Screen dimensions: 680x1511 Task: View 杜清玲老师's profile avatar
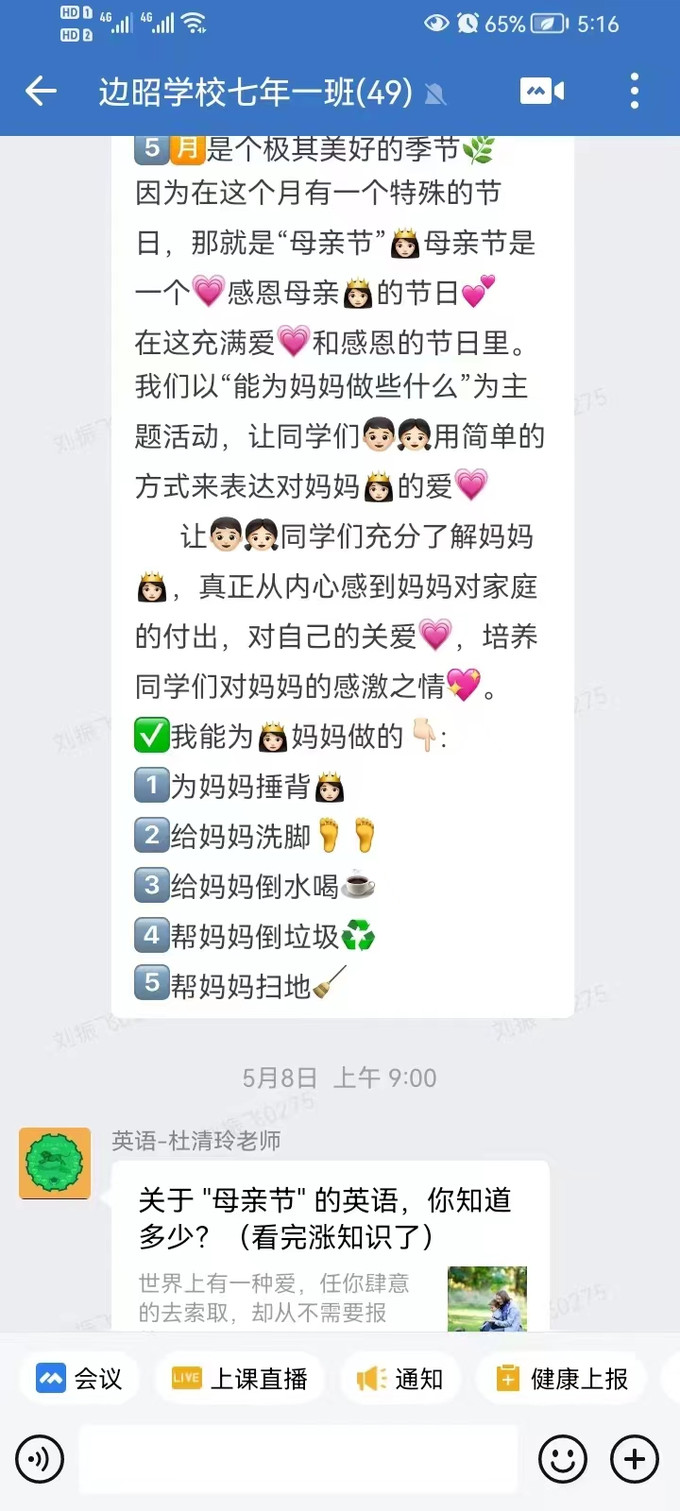coord(55,1163)
